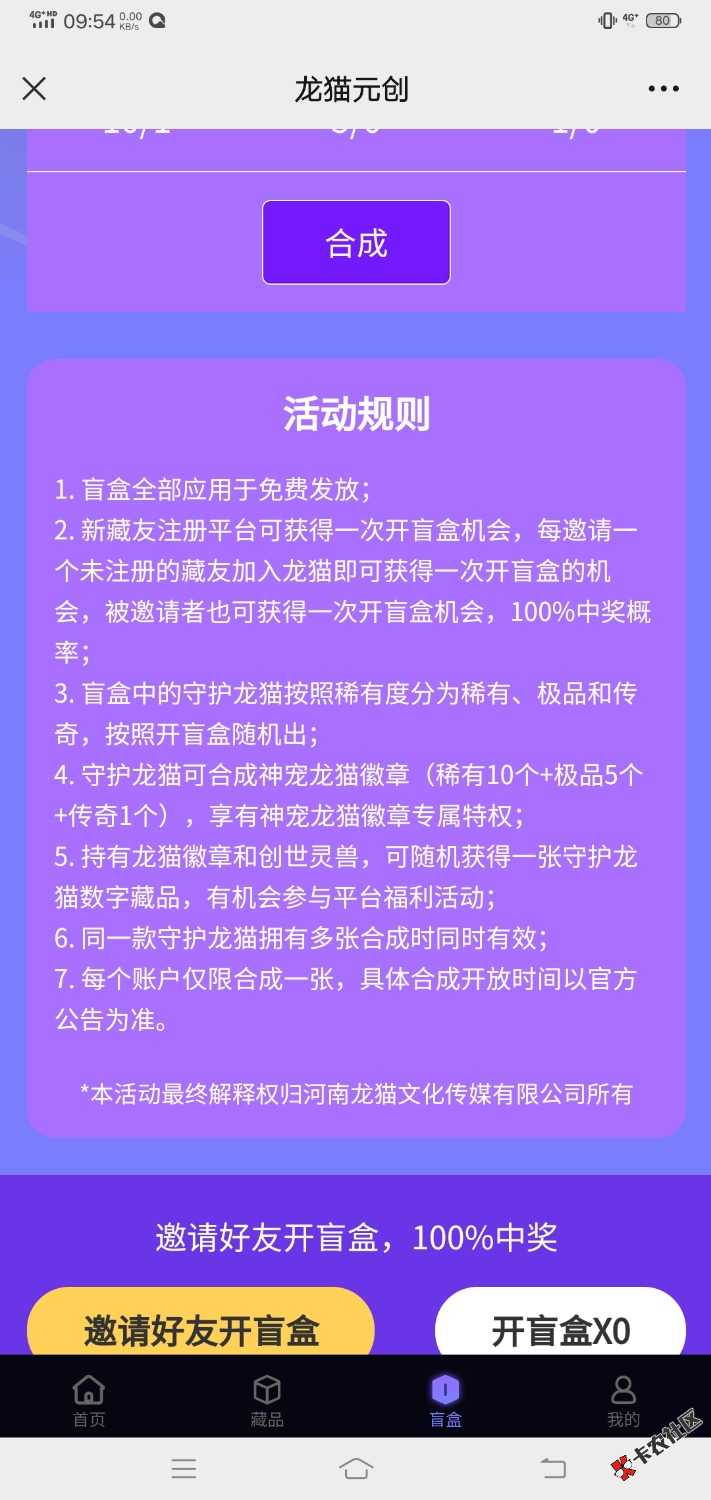Switch to the 首页 tab
The width and height of the screenshot is (711, 1500).
[88, 1399]
